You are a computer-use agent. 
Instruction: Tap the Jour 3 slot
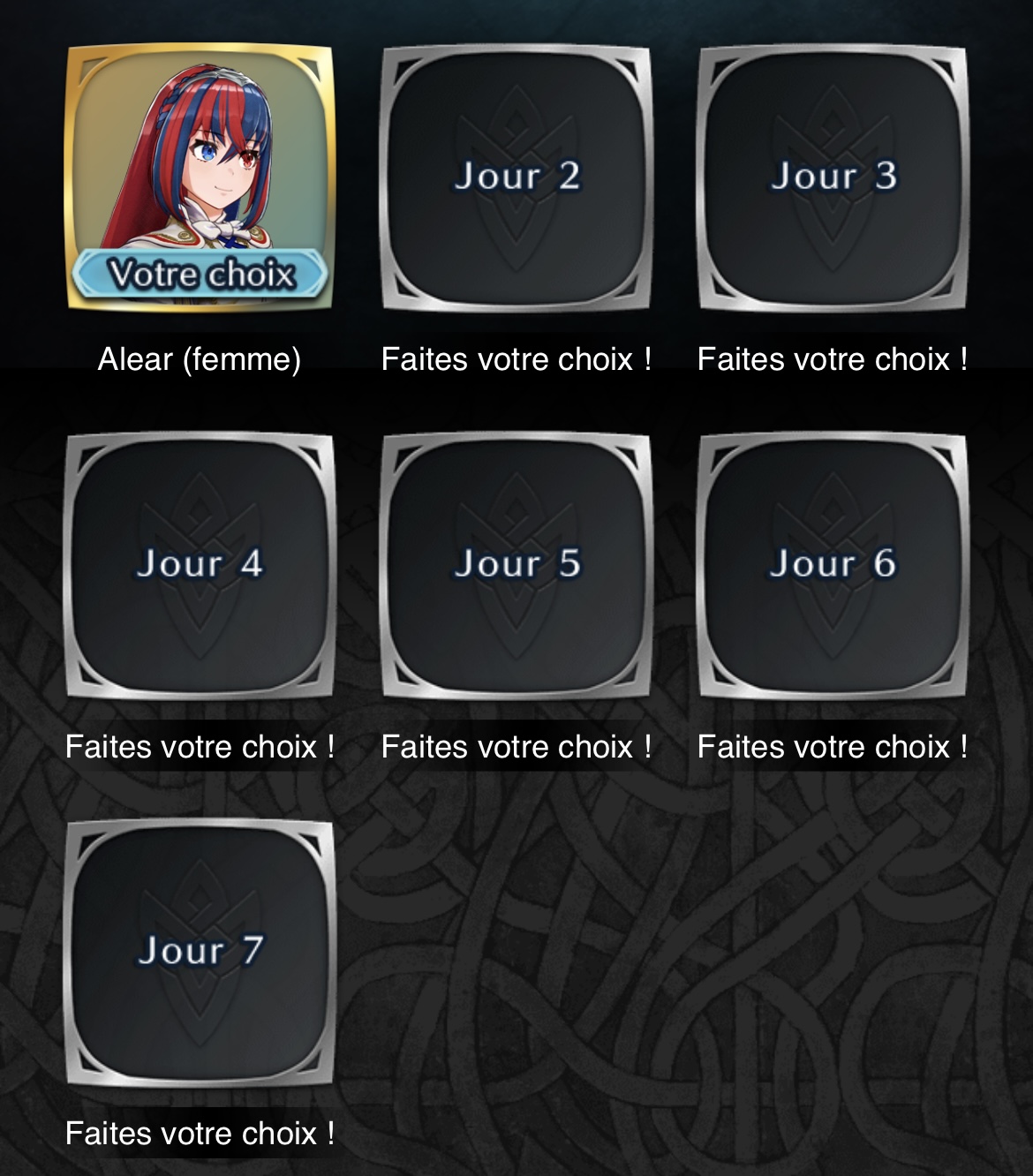coord(833,178)
